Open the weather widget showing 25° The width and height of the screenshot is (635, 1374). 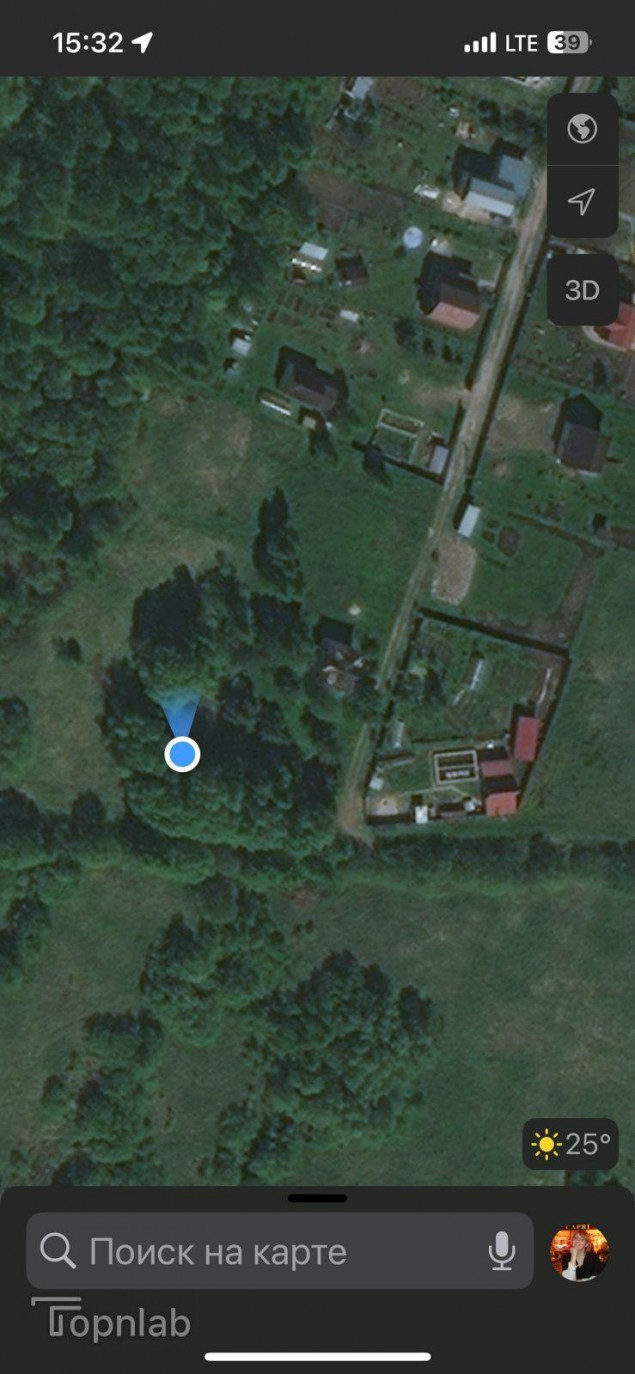pos(571,1144)
